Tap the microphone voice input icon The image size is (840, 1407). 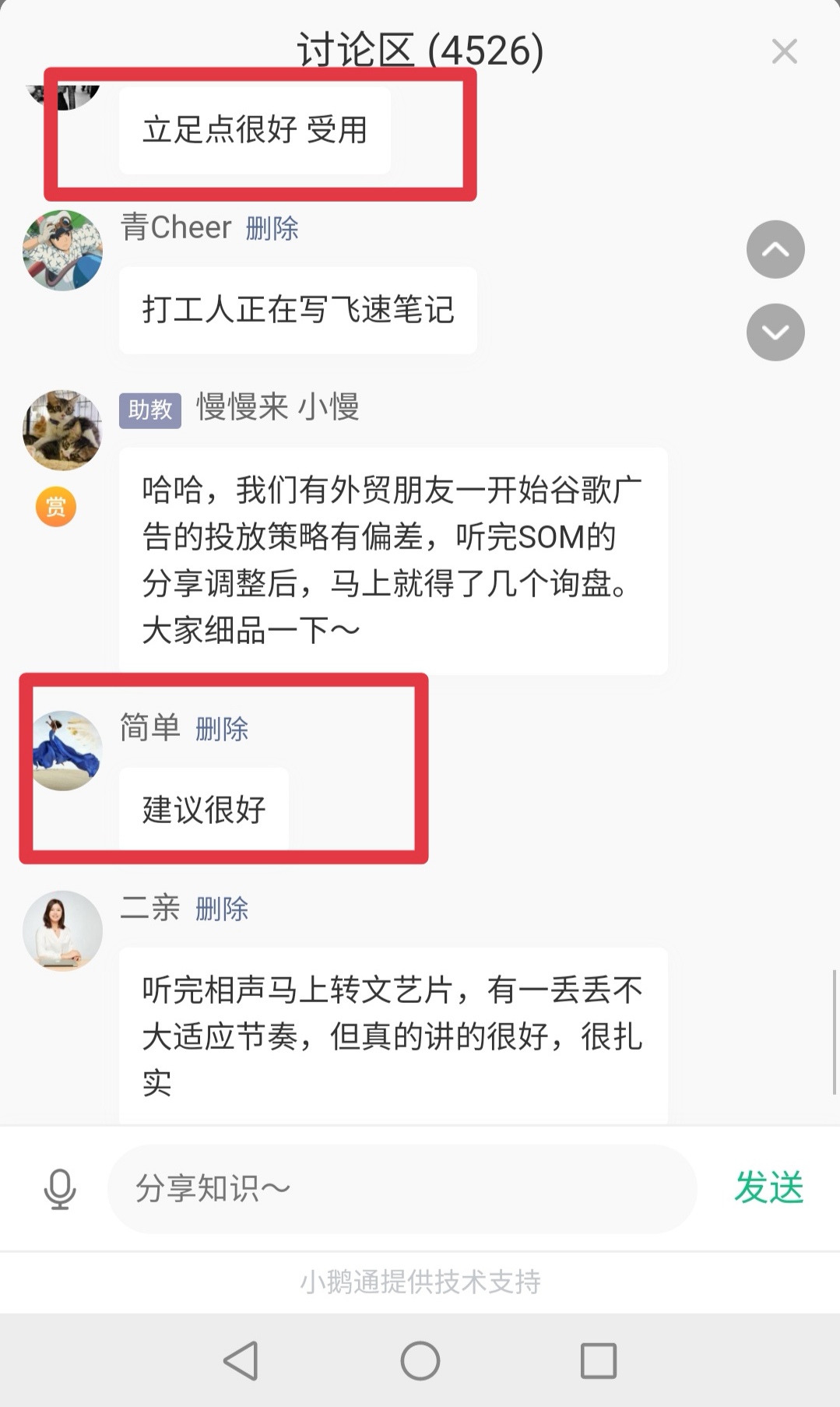pos(59,1189)
